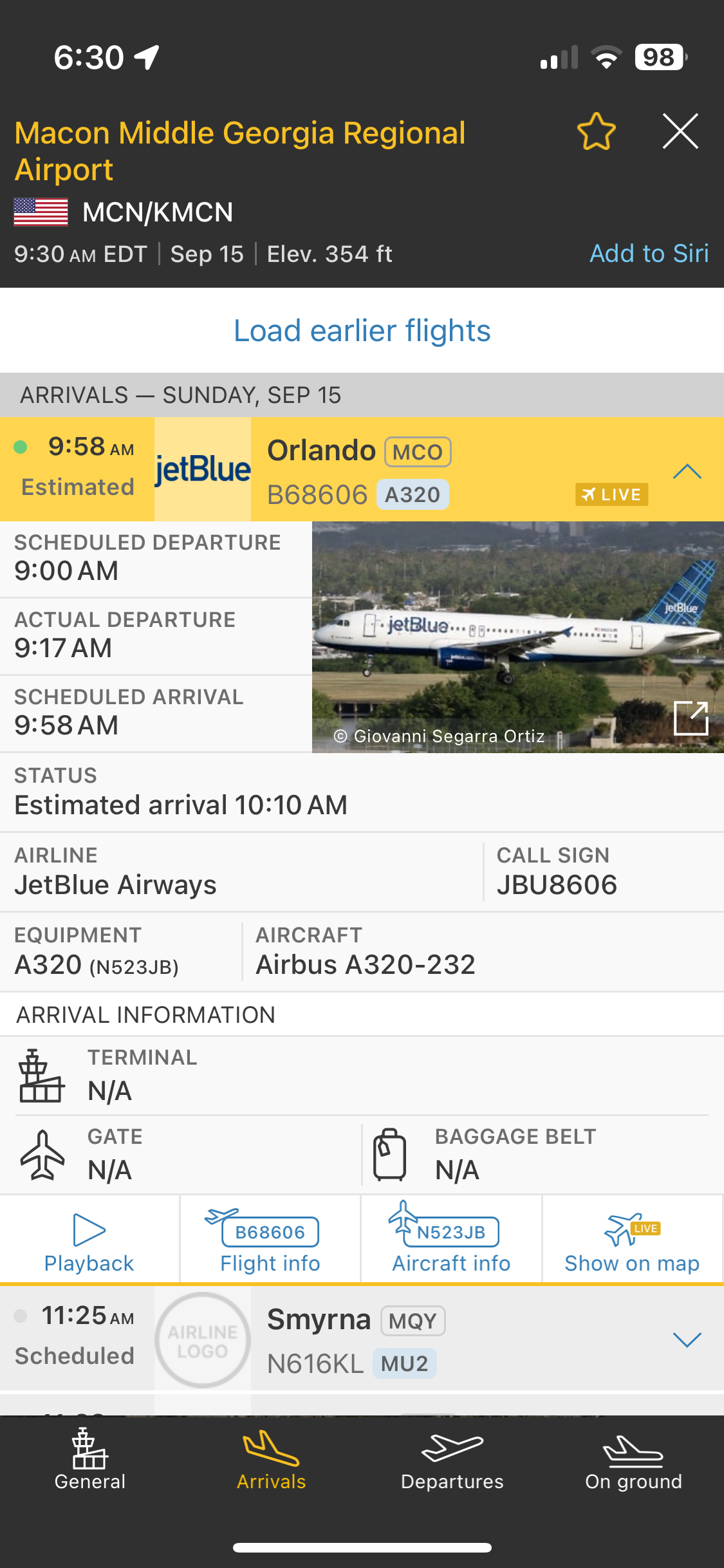724x1568 pixels.
Task: Expand the Smyrna N616KL flight row
Action: pyautogui.click(x=687, y=1340)
